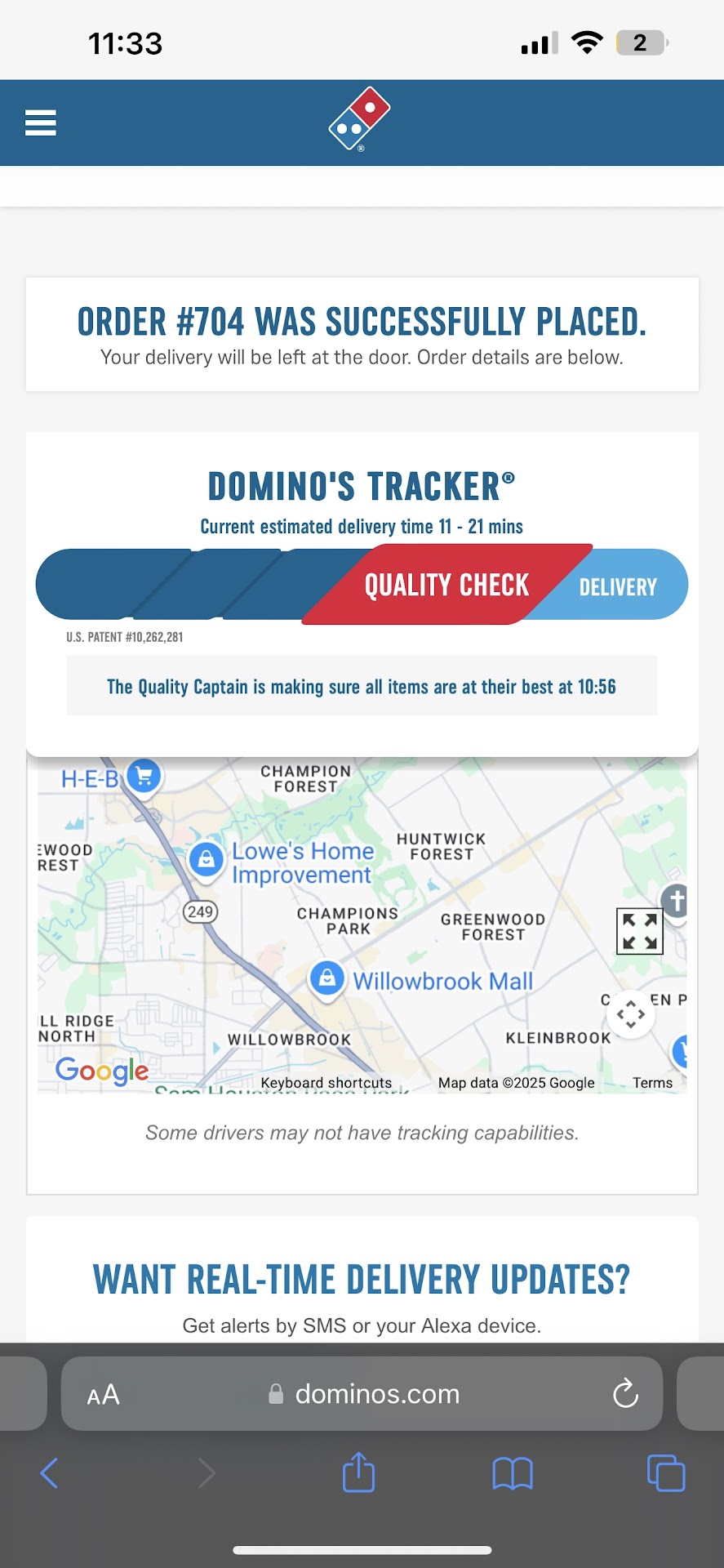Viewport: 724px width, 1568px height.
Task: Select the Willowbrook Mall map marker
Action: (327, 978)
